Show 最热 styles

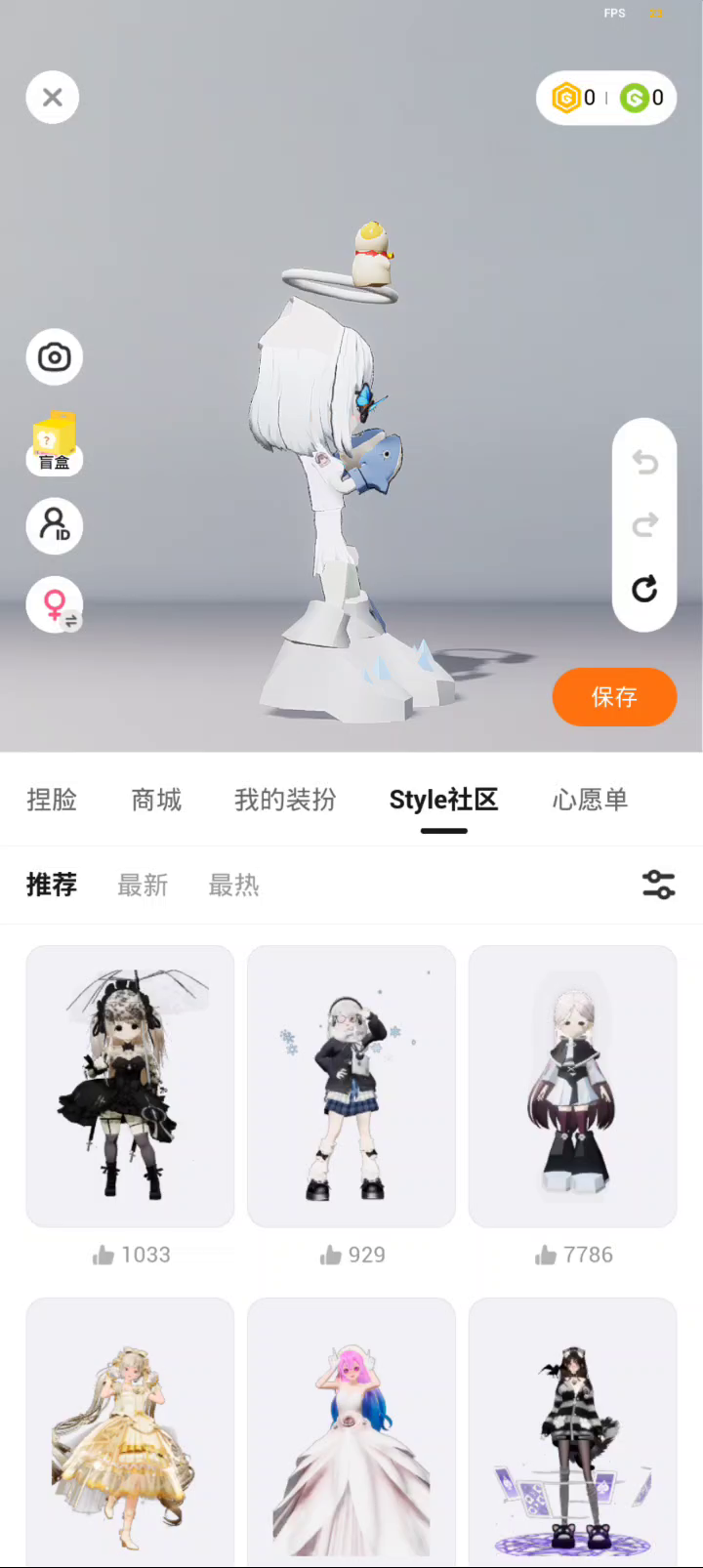coord(233,885)
